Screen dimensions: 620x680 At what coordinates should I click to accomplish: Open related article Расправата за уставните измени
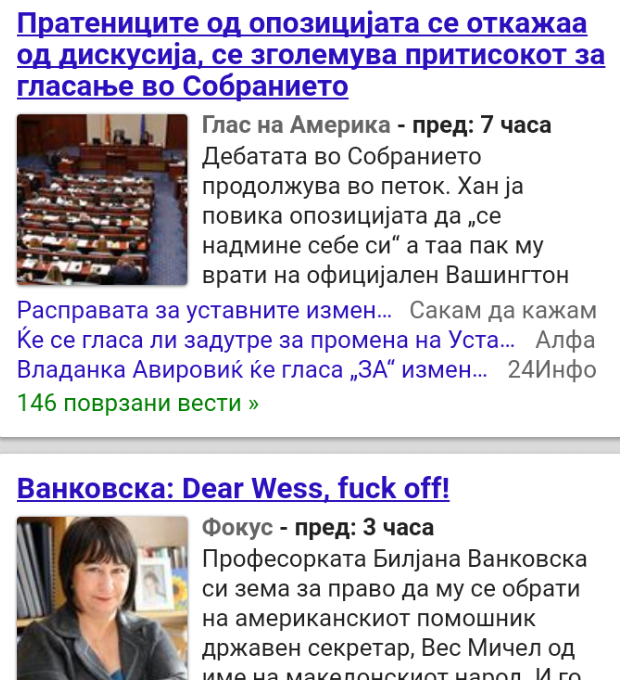[204, 310]
